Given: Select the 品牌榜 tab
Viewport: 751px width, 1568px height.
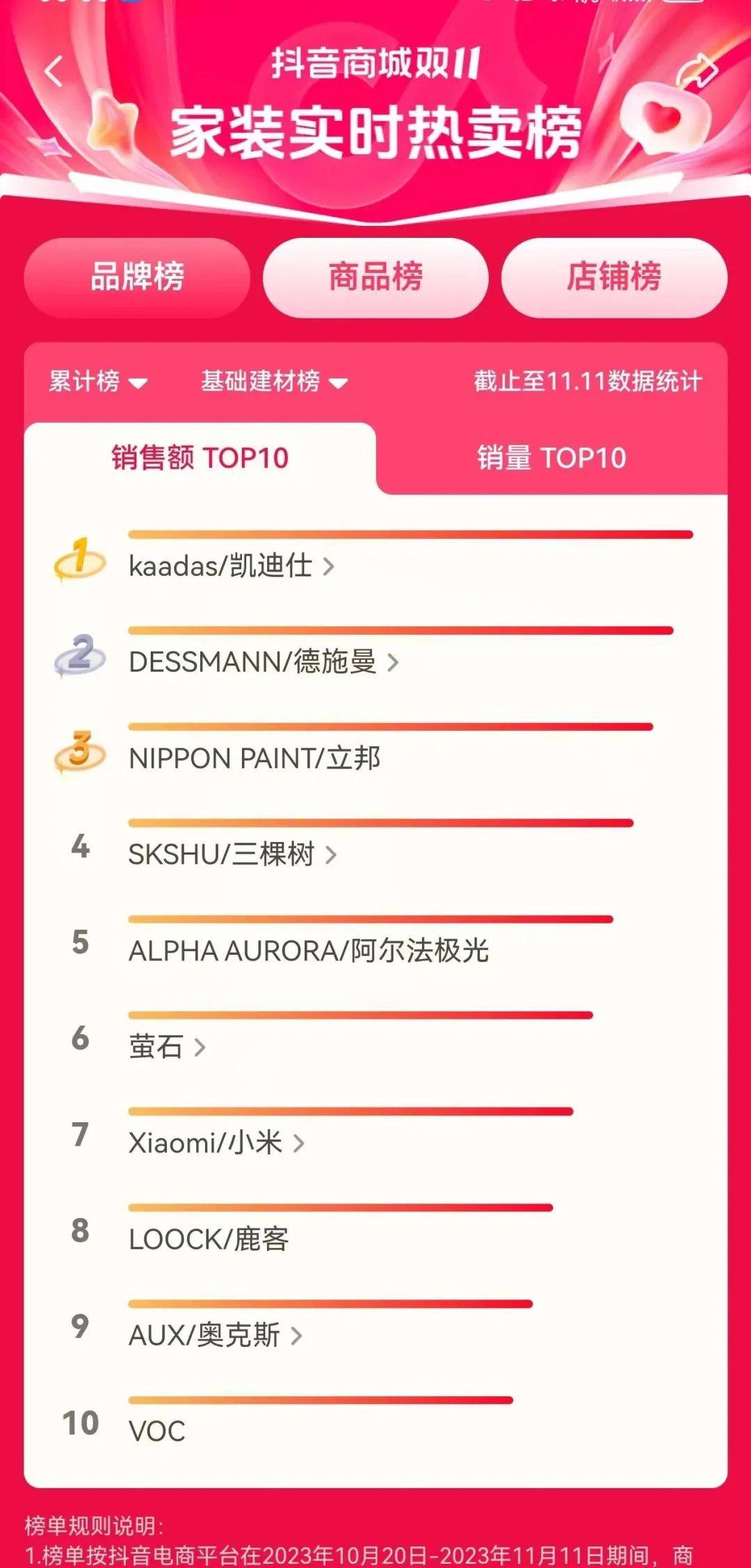Looking at the screenshot, I should (x=136, y=277).
